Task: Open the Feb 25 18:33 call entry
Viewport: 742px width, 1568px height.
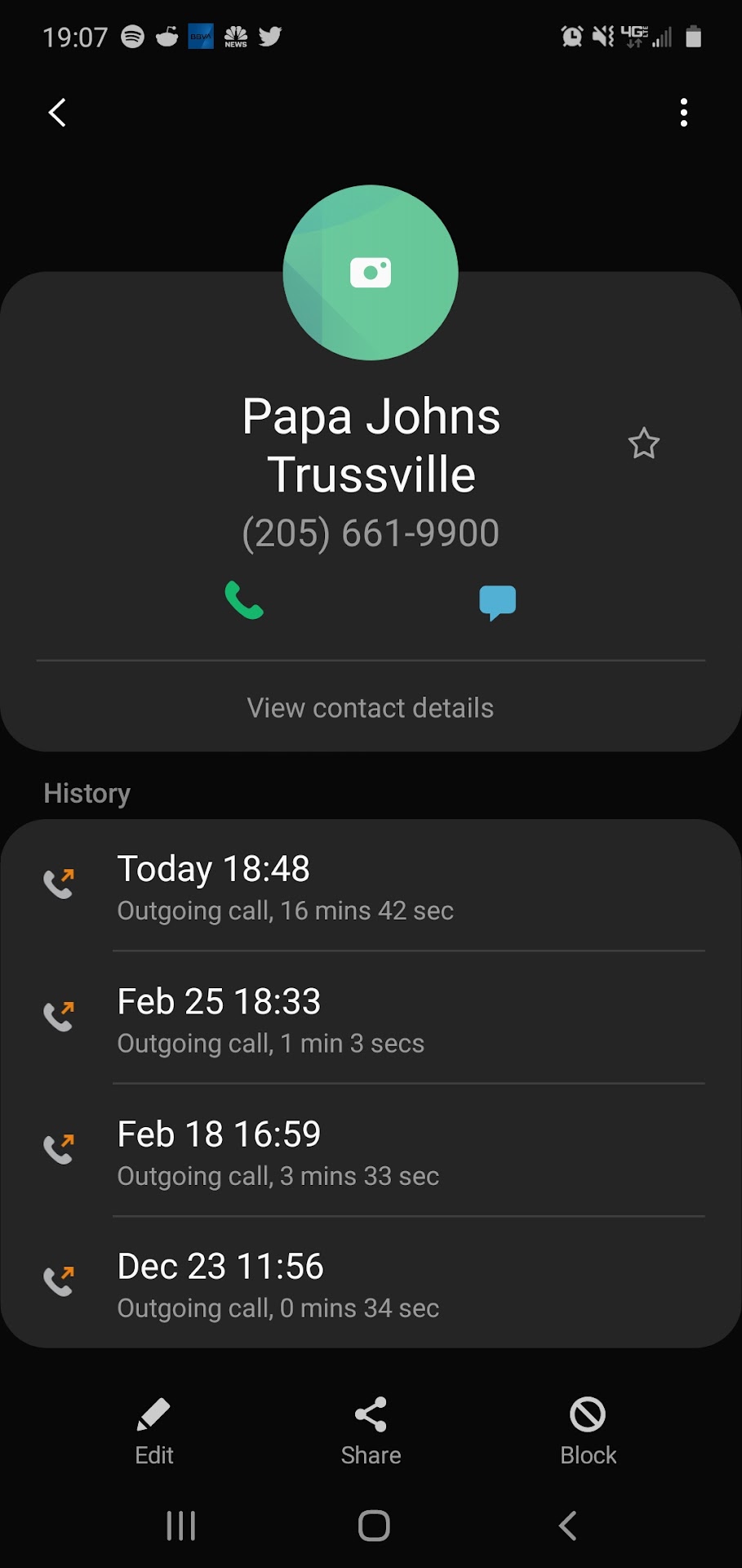Action: 371,1019
